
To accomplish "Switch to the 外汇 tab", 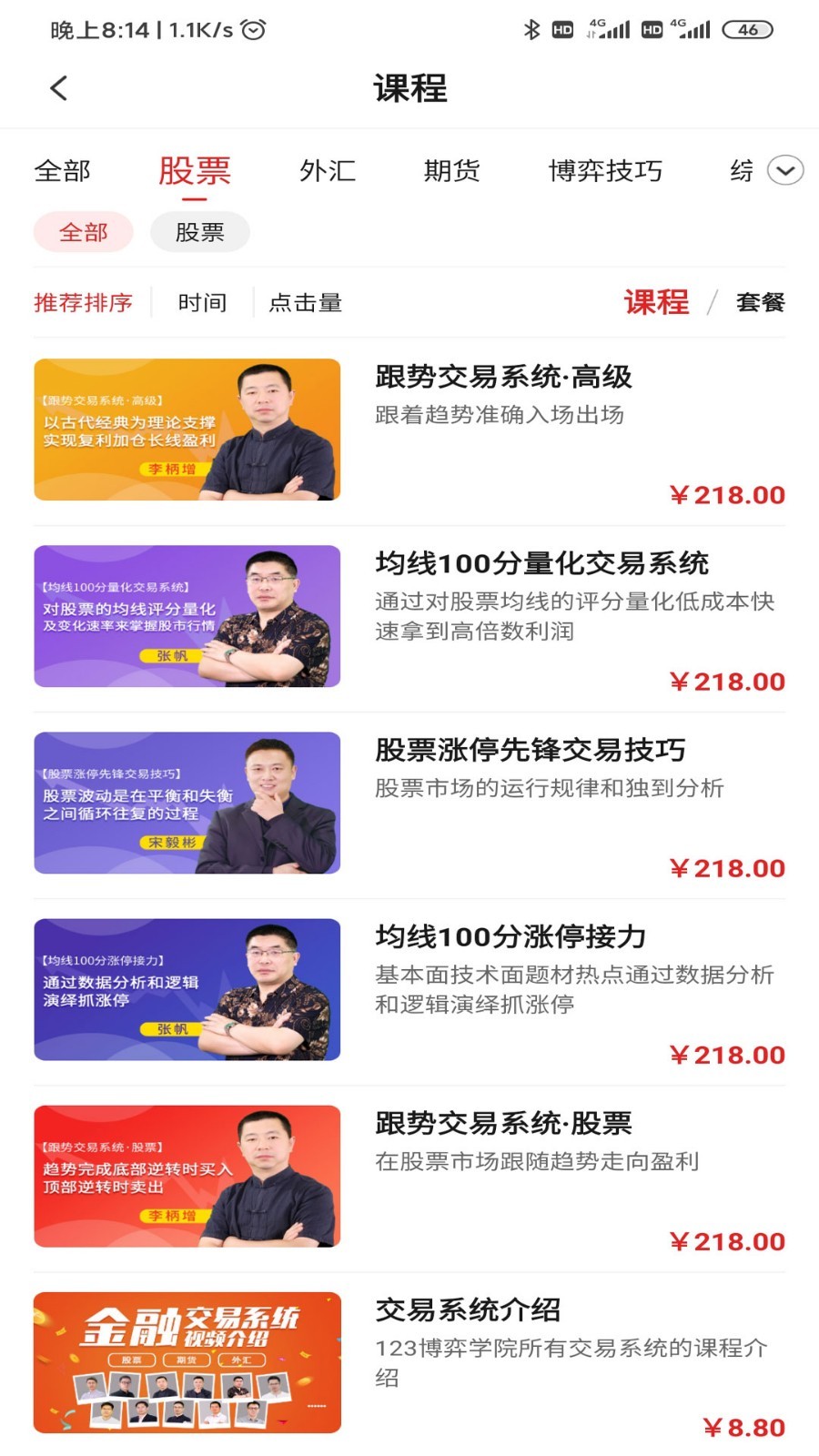I will coord(328,170).
